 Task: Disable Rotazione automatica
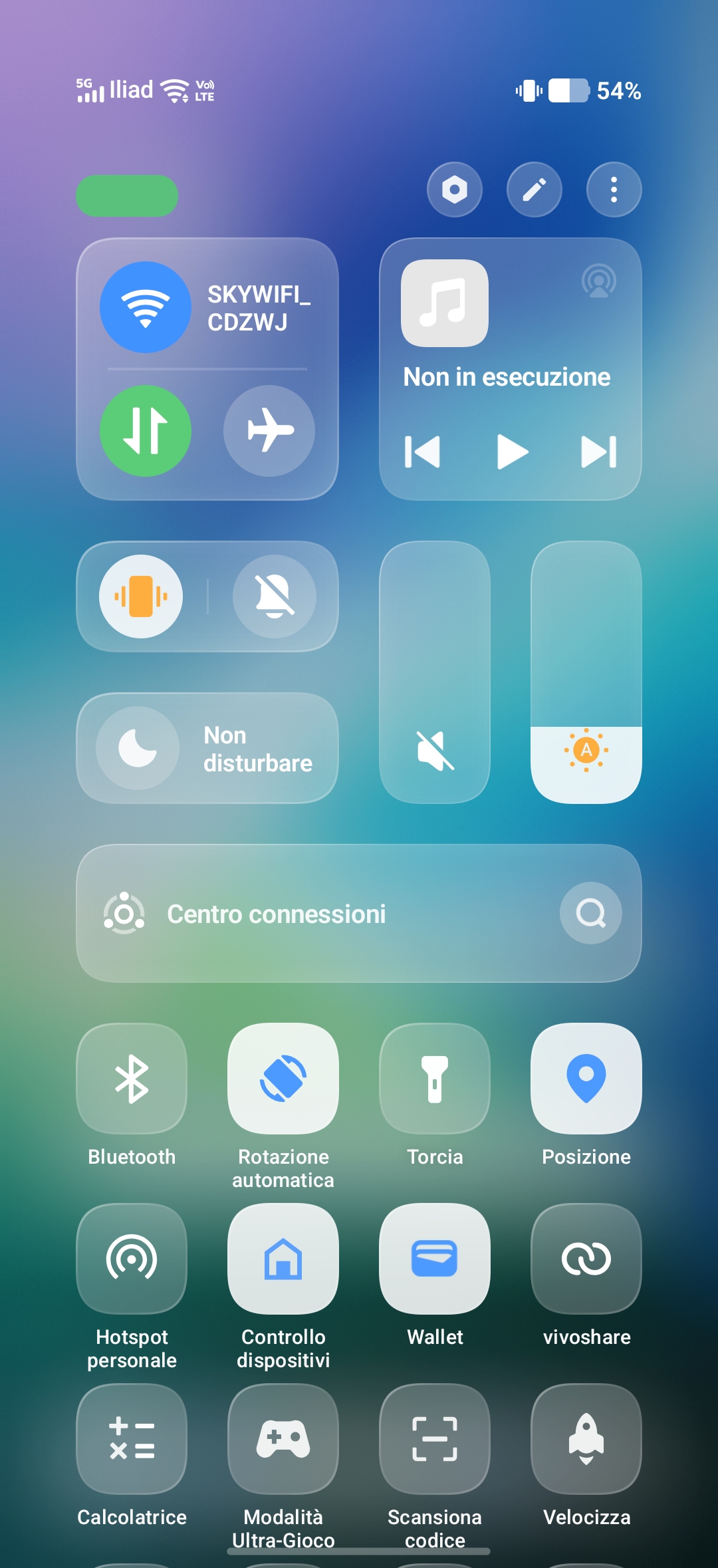283,1079
